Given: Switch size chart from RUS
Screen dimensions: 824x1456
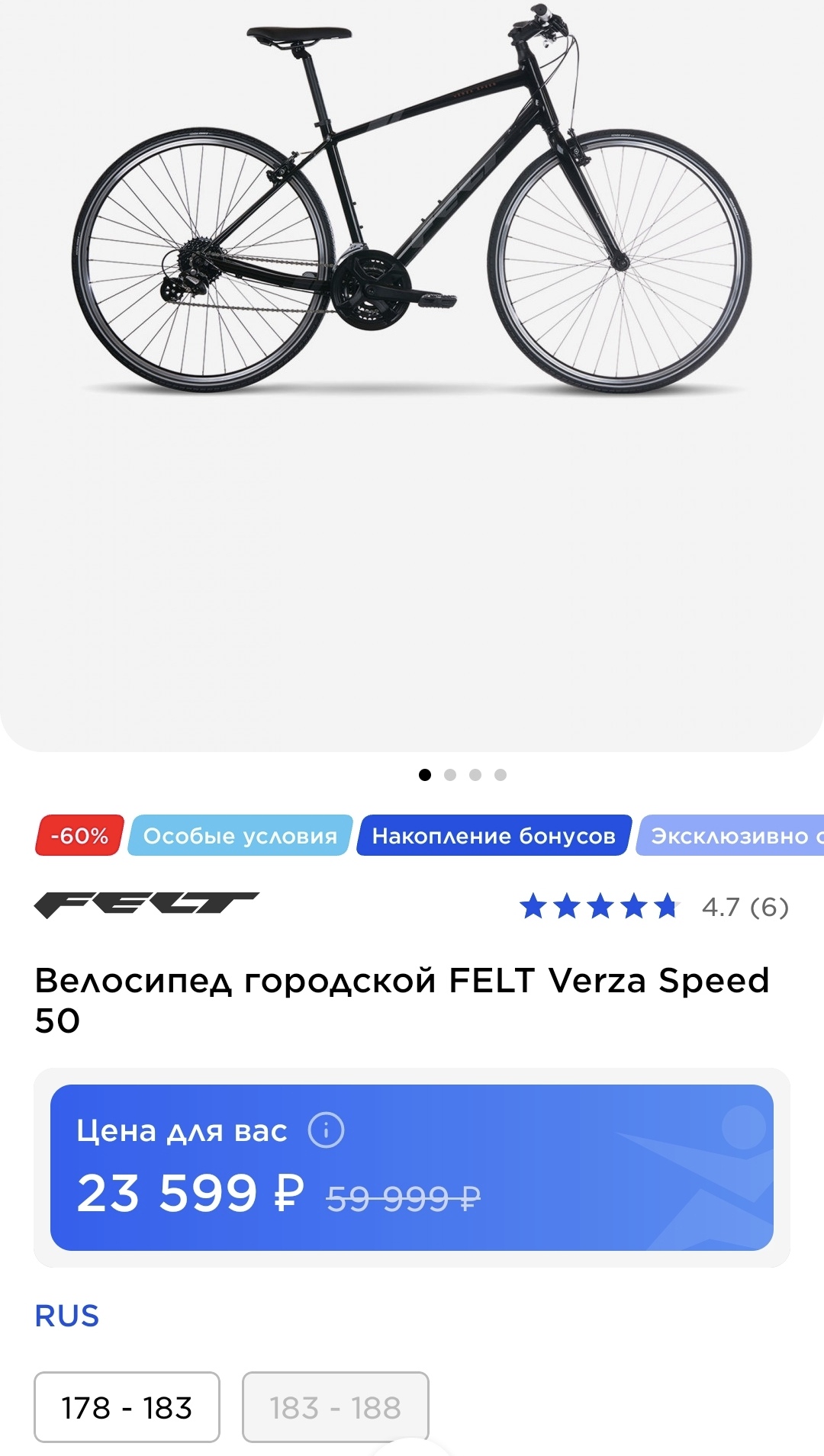Looking at the screenshot, I should (x=67, y=1316).
